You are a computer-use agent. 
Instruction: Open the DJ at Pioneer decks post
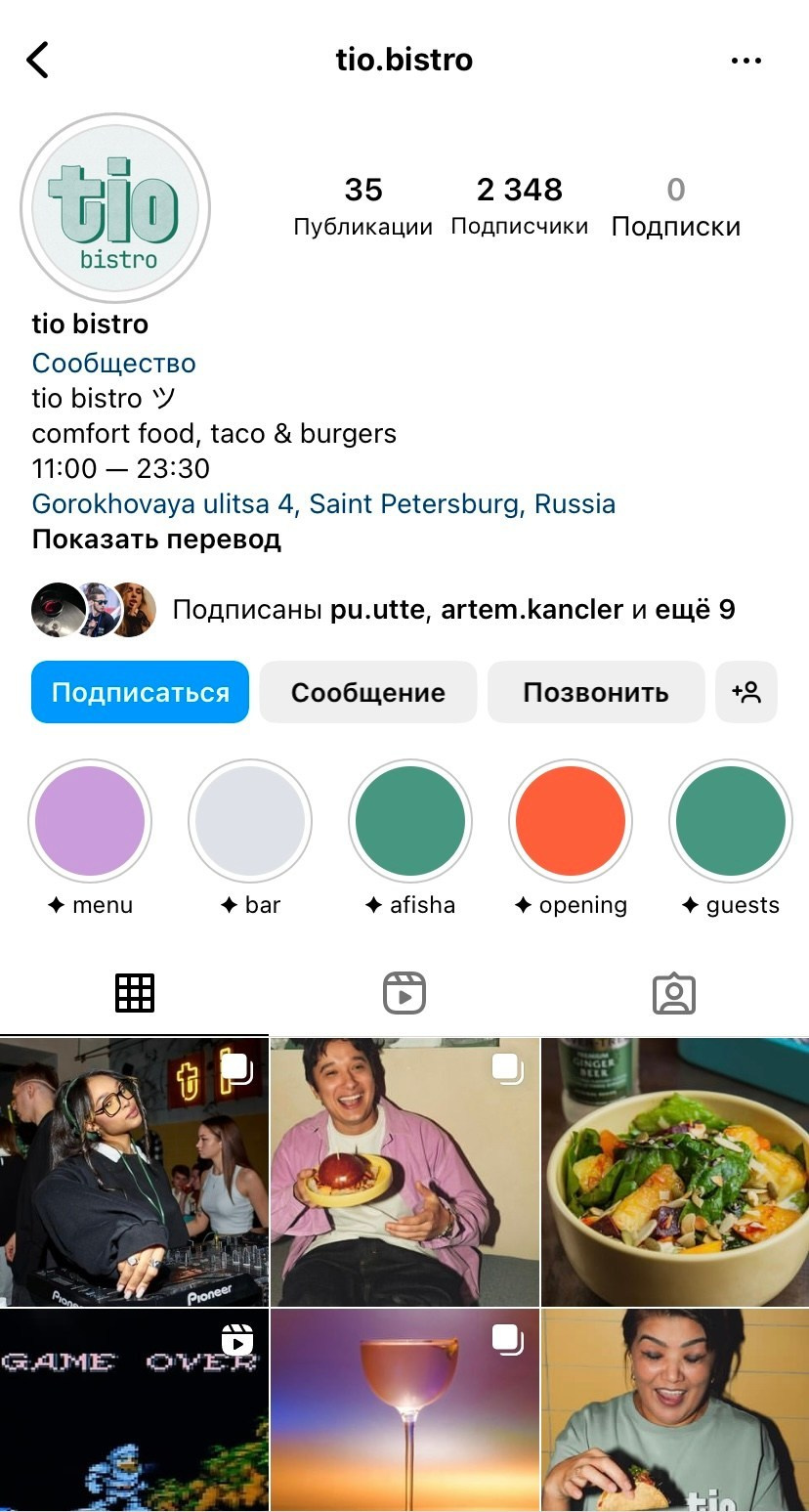[134, 1171]
